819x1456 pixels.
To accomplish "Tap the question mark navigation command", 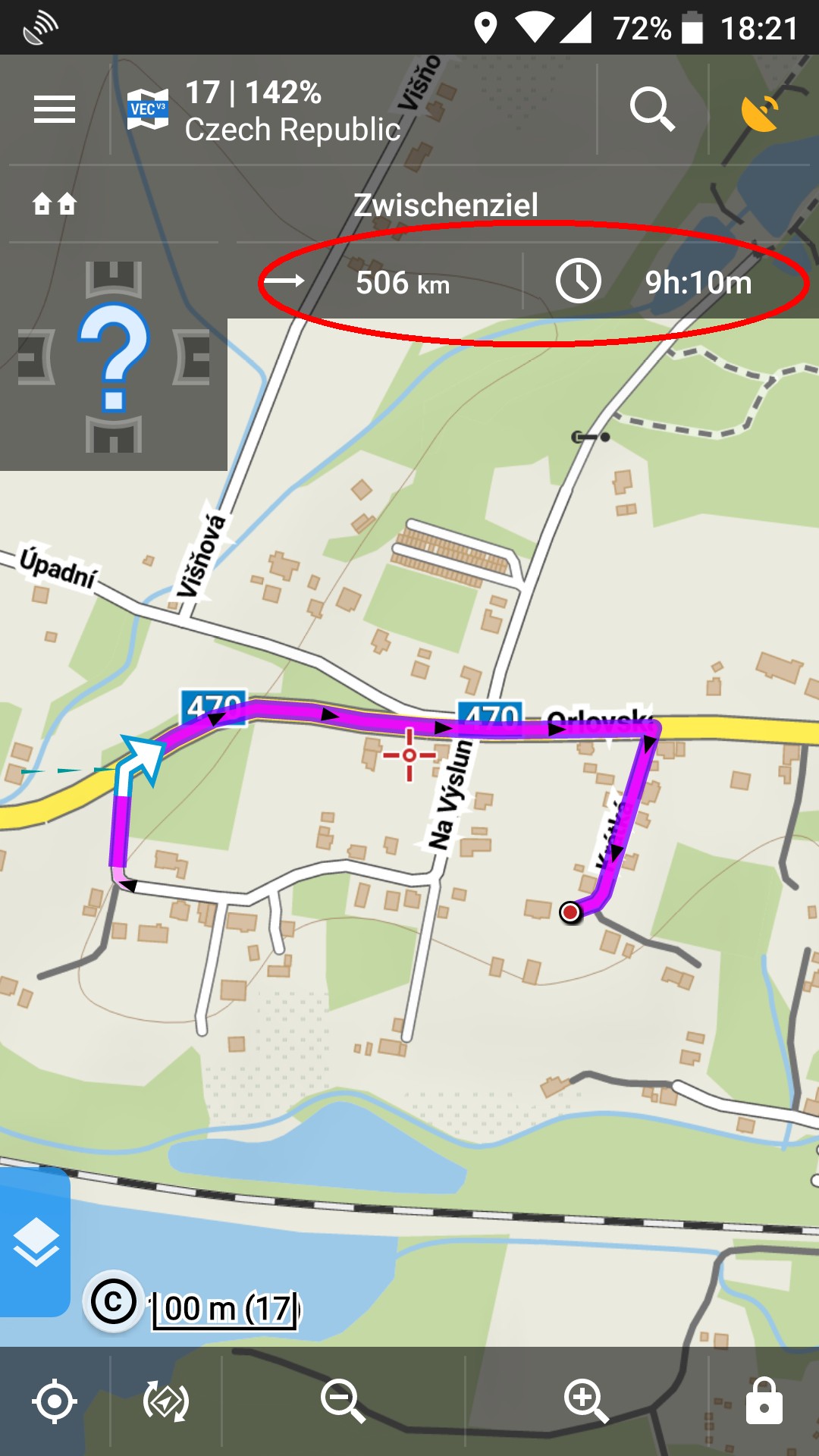I will 114,356.
